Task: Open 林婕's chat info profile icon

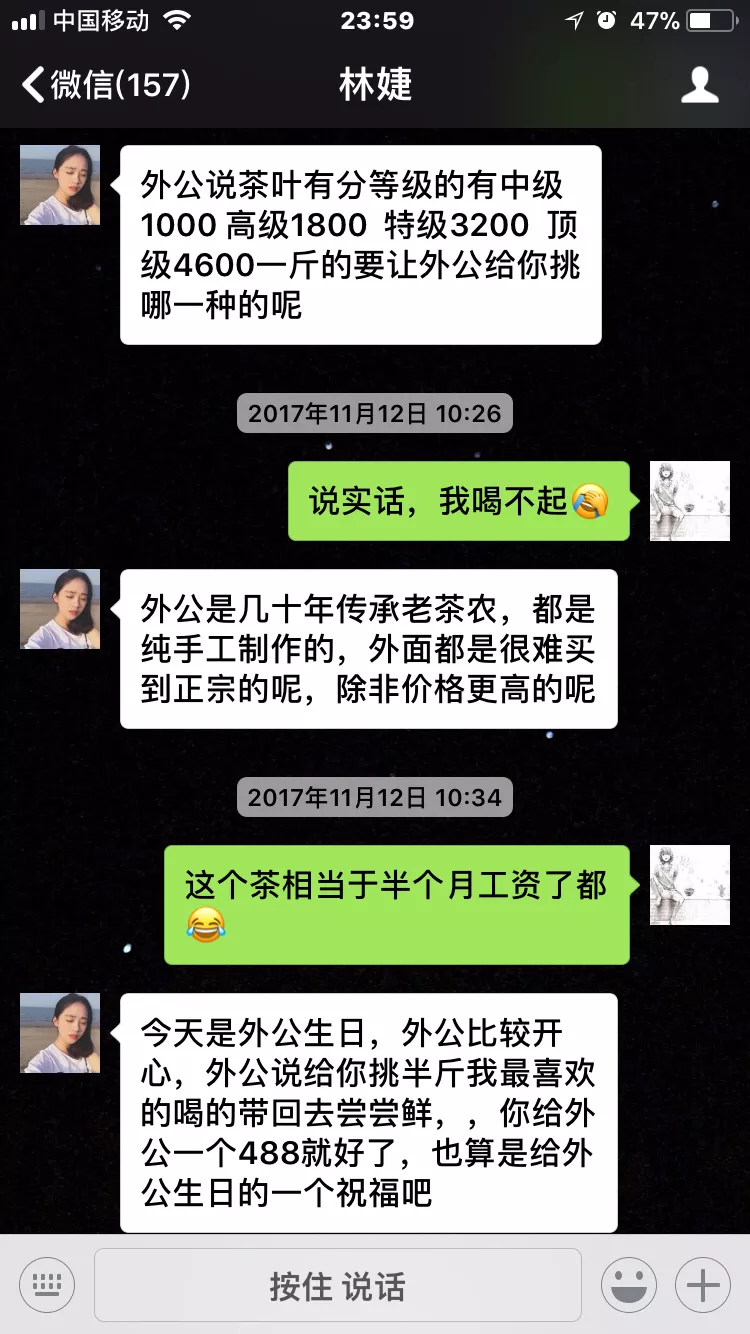Action: coord(700,85)
